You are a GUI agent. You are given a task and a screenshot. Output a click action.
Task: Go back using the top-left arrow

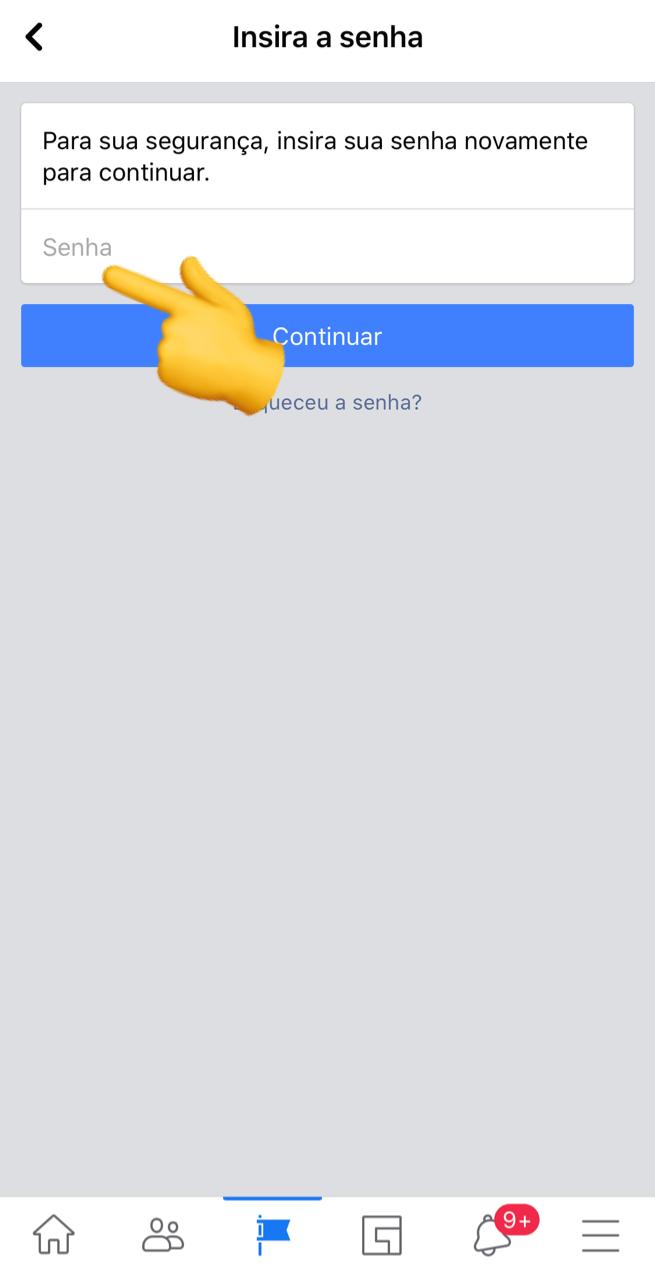[x=34, y=38]
